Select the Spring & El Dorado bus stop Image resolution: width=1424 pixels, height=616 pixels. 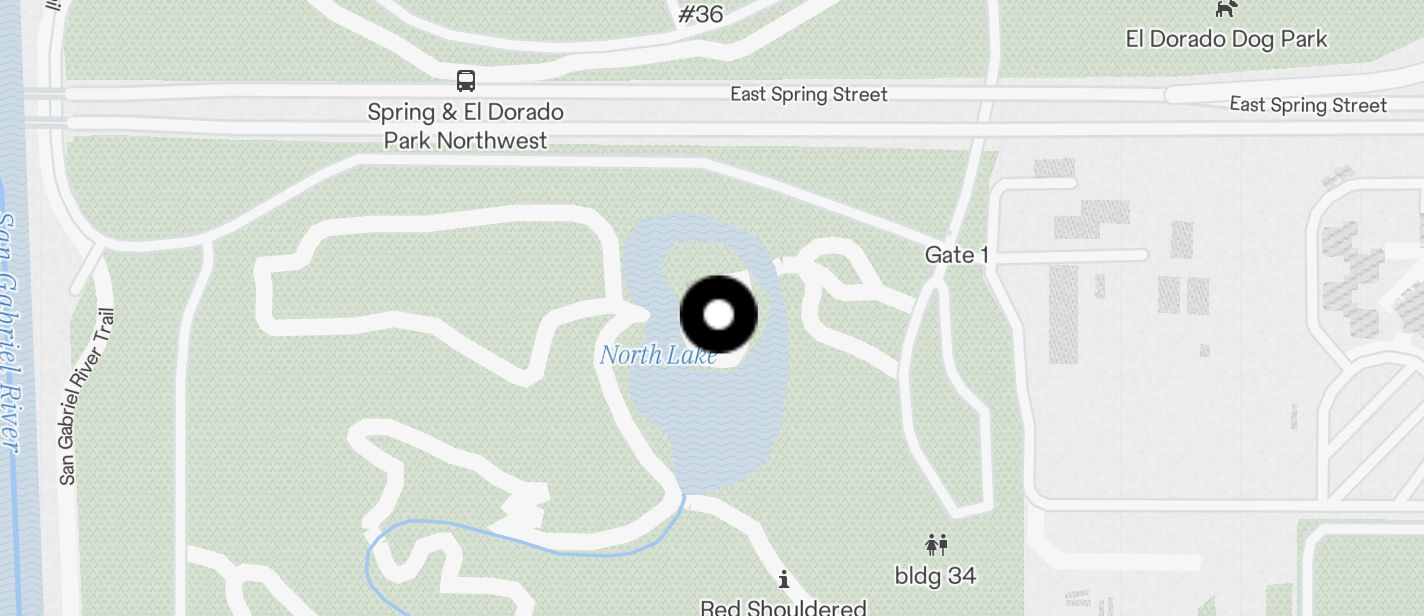(465, 81)
